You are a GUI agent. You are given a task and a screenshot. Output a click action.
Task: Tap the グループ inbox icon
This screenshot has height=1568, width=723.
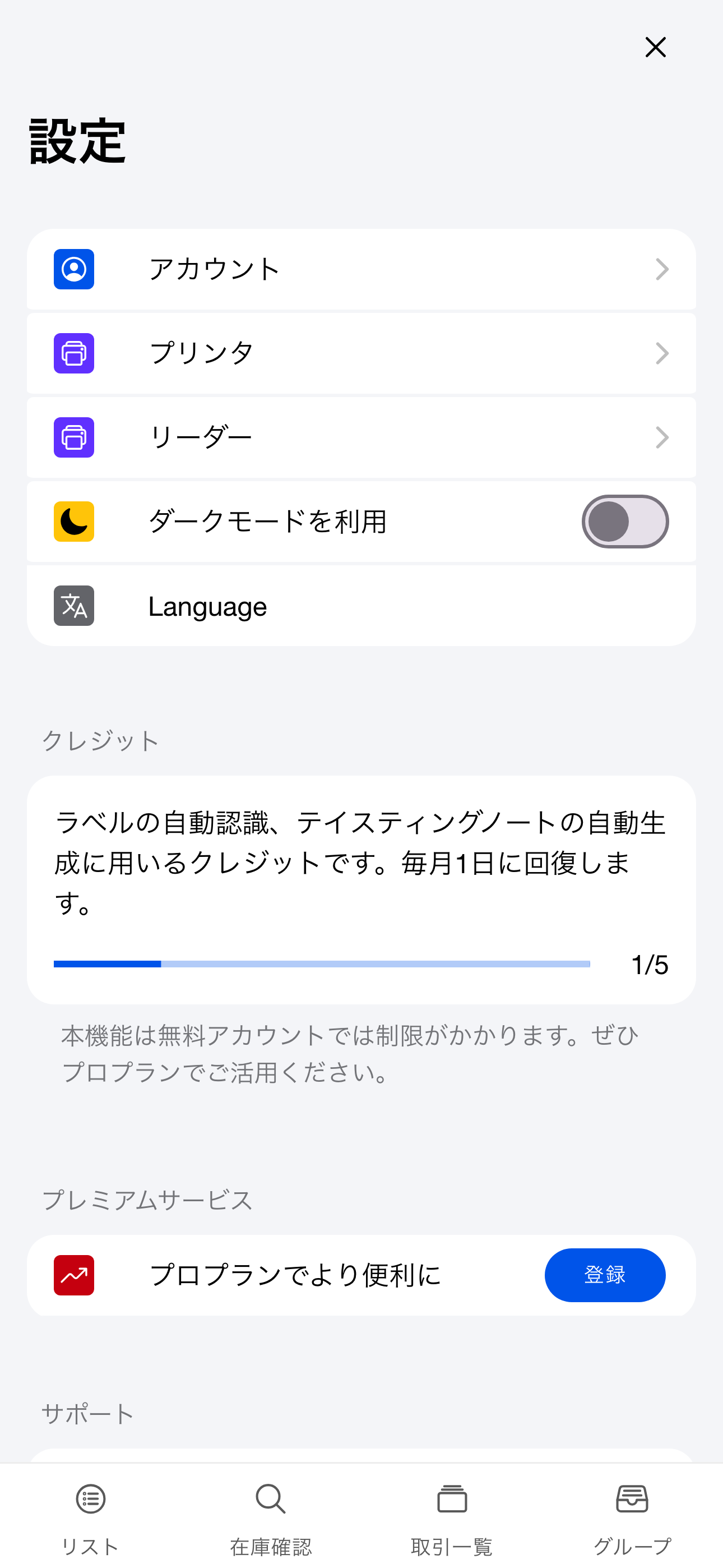(x=632, y=1498)
